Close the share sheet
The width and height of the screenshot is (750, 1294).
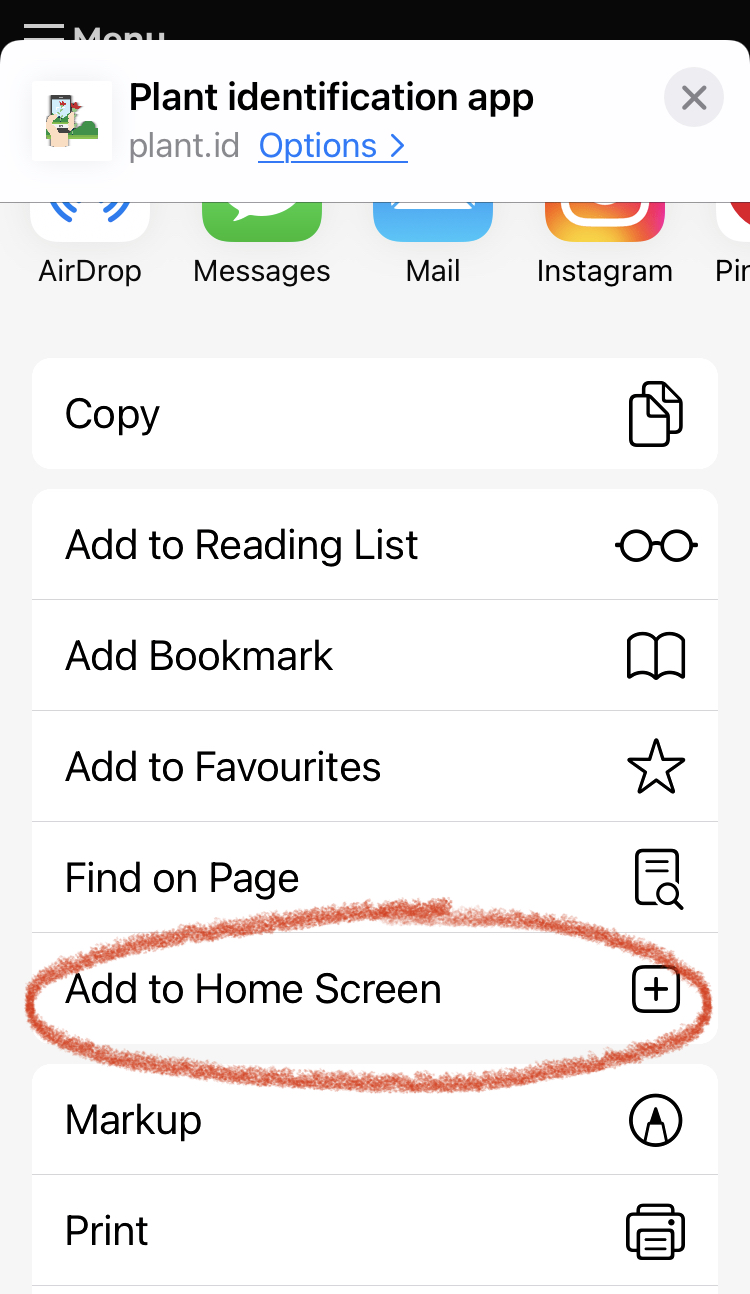click(x=693, y=97)
